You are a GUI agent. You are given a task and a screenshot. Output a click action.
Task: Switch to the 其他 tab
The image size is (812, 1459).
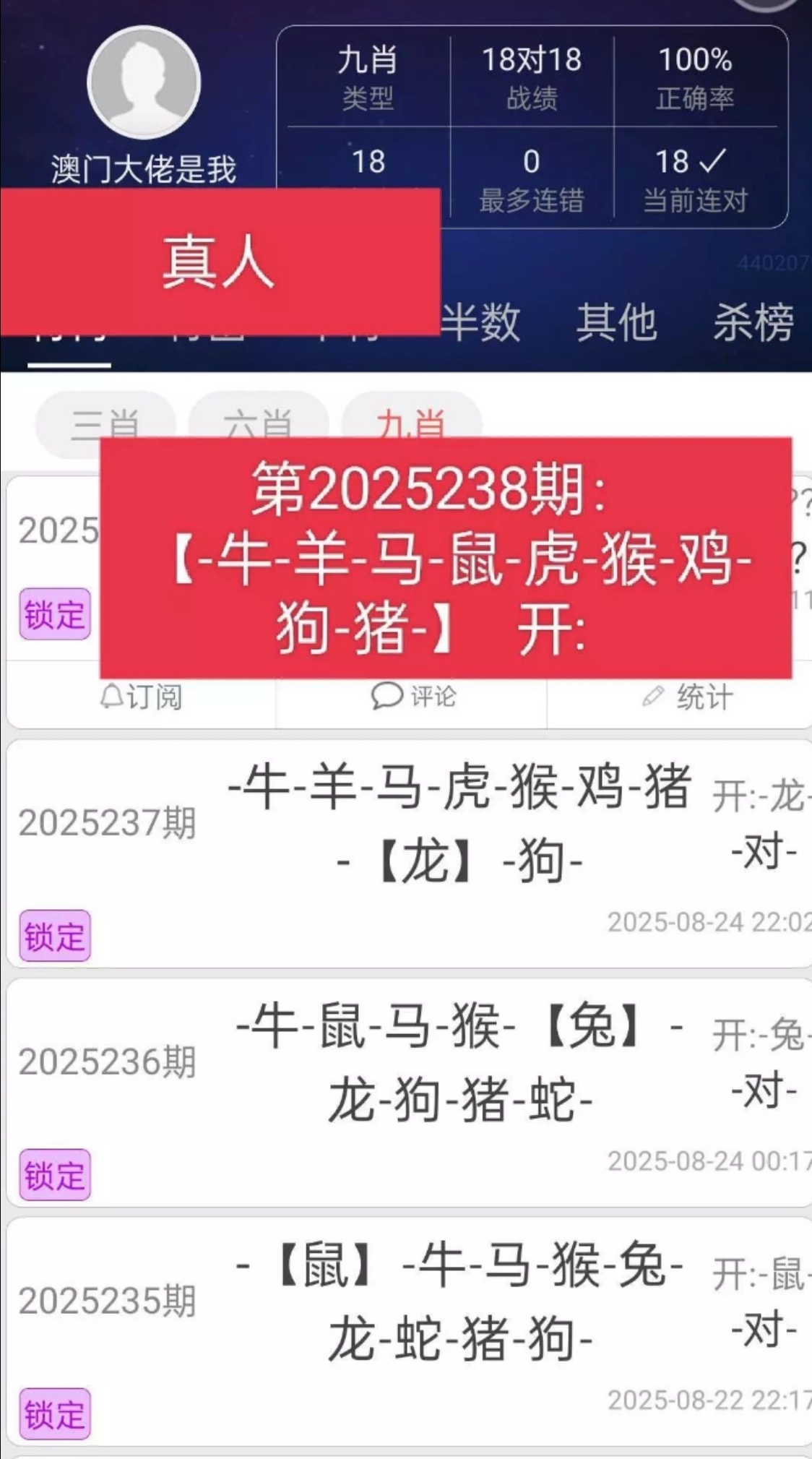[616, 322]
